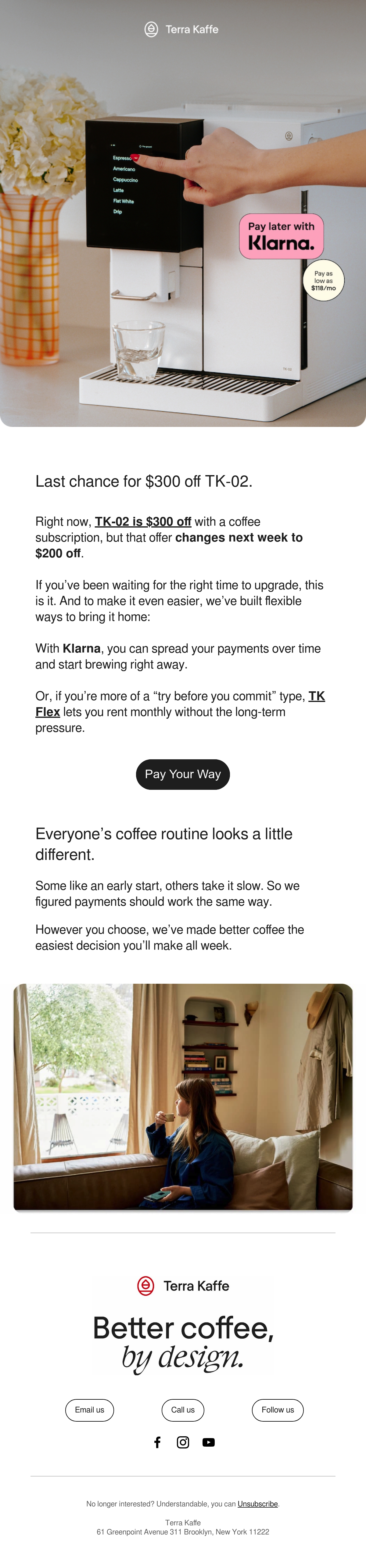The height and width of the screenshot is (1568, 366).
Task: Open the photo of woman drinking coffee
Action: [183, 1096]
